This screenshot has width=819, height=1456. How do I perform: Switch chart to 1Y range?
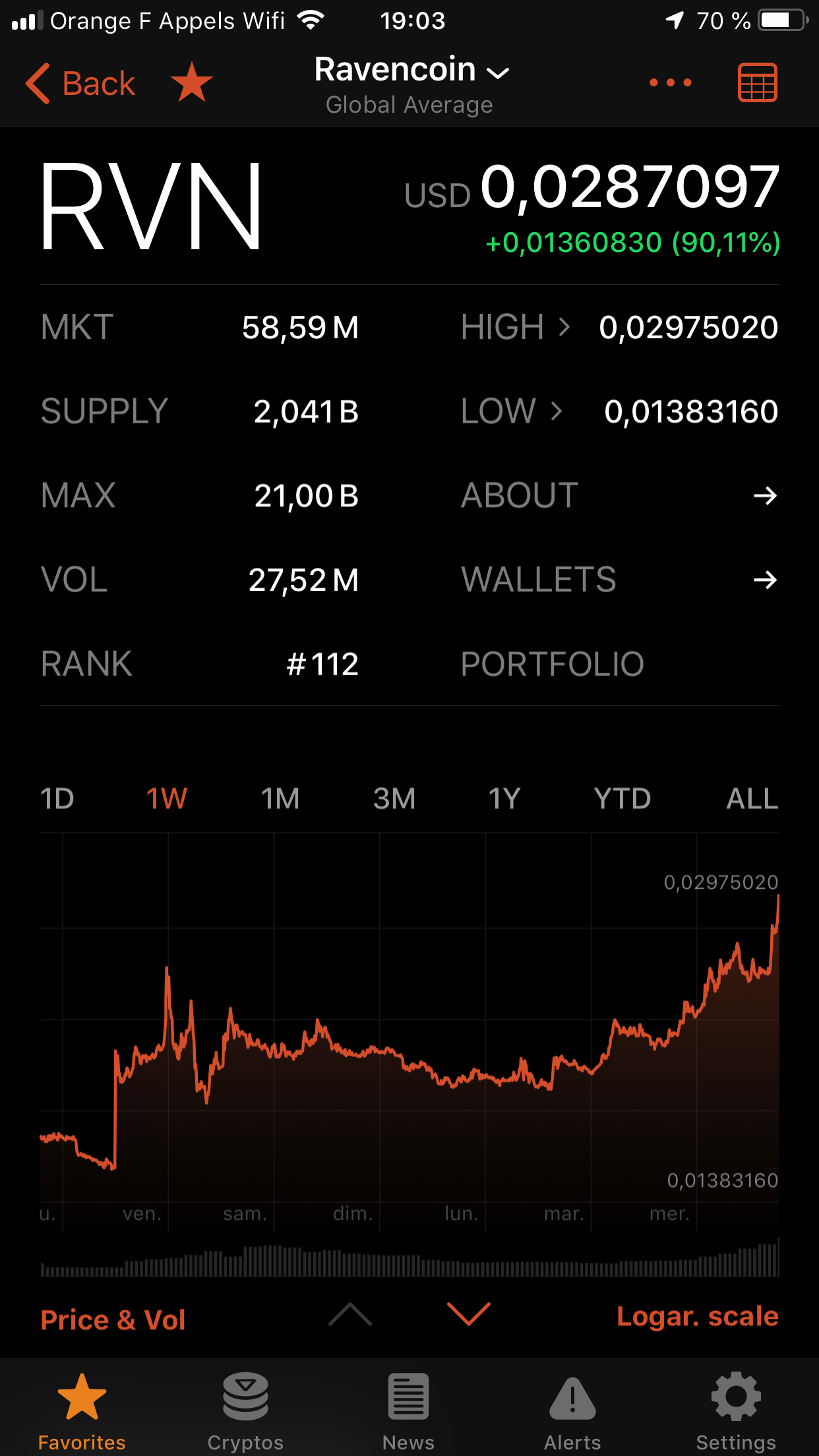click(x=504, y=799)
